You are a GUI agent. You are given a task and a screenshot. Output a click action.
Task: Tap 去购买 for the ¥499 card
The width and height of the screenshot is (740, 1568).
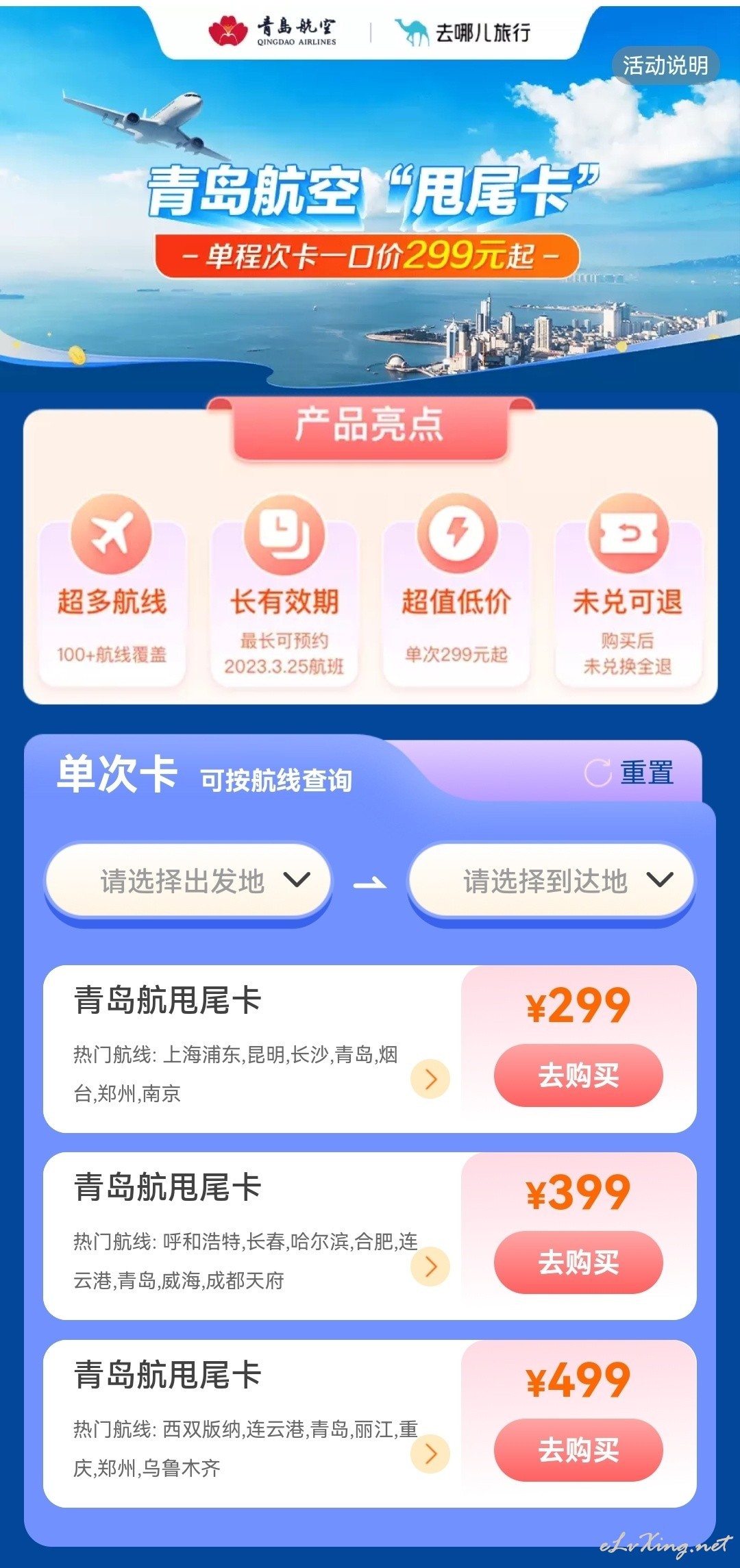578,1449
